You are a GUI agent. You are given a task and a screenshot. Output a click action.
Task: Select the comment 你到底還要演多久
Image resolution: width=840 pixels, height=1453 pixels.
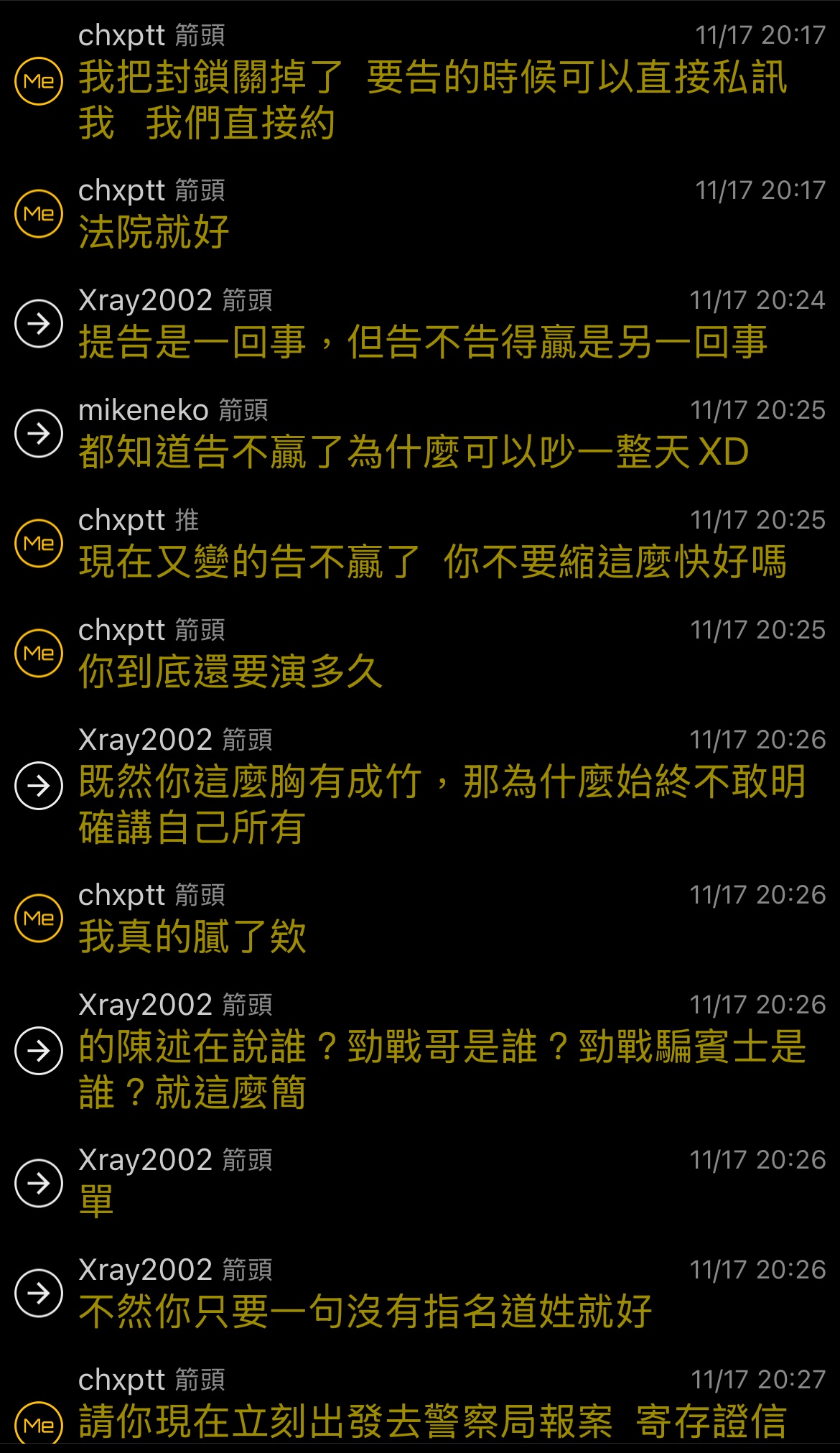(420, 654)
